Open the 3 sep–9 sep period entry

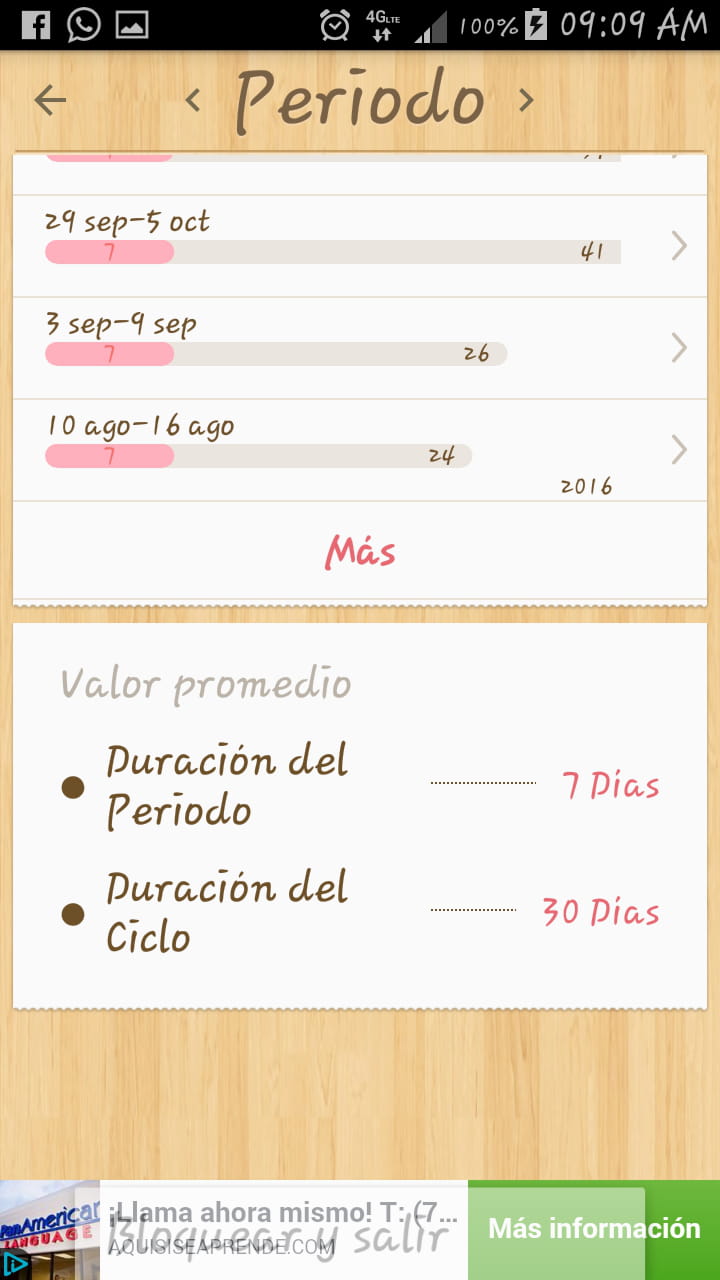(x=360, y=347)
